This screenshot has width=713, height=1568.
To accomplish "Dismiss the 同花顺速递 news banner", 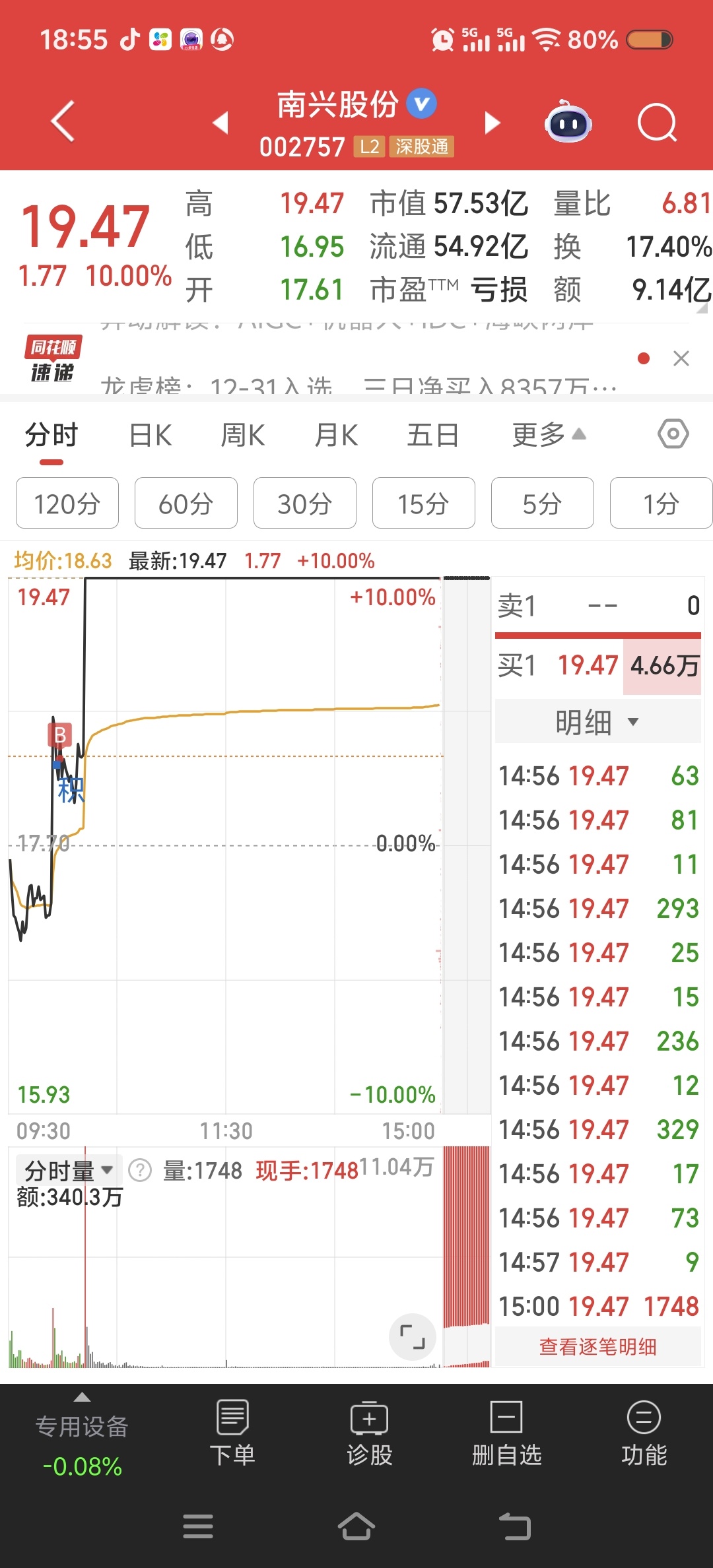I will pos(681,358).
